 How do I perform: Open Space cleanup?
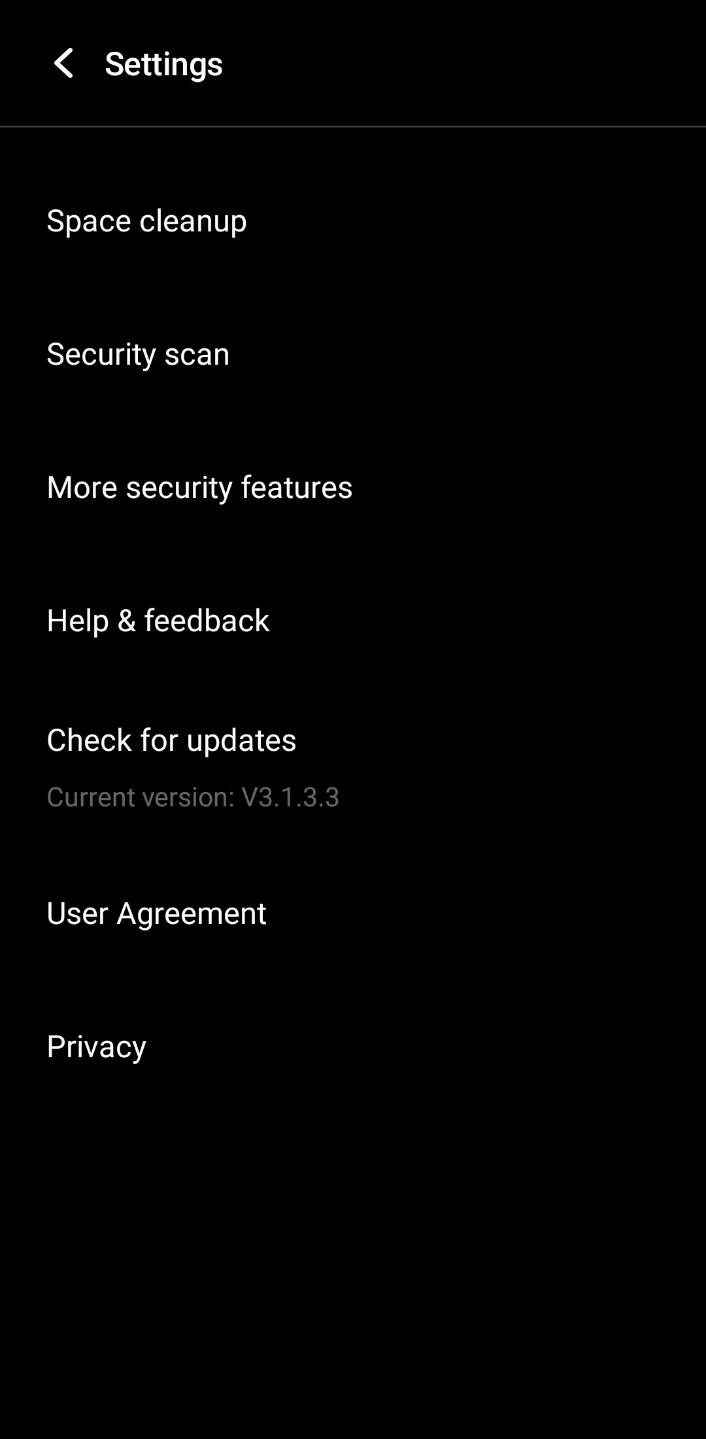coord(147,221)
